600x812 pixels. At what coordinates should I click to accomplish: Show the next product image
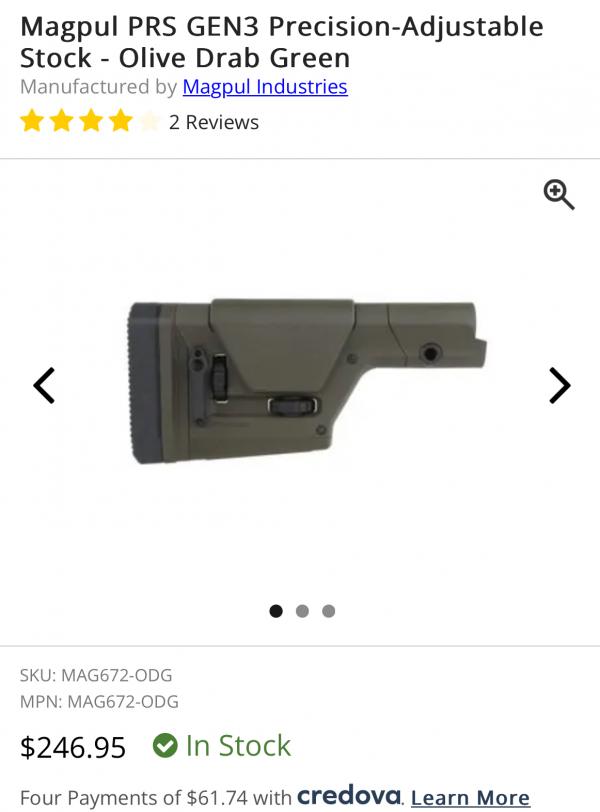pyautogui.click(x=559, y=385)
